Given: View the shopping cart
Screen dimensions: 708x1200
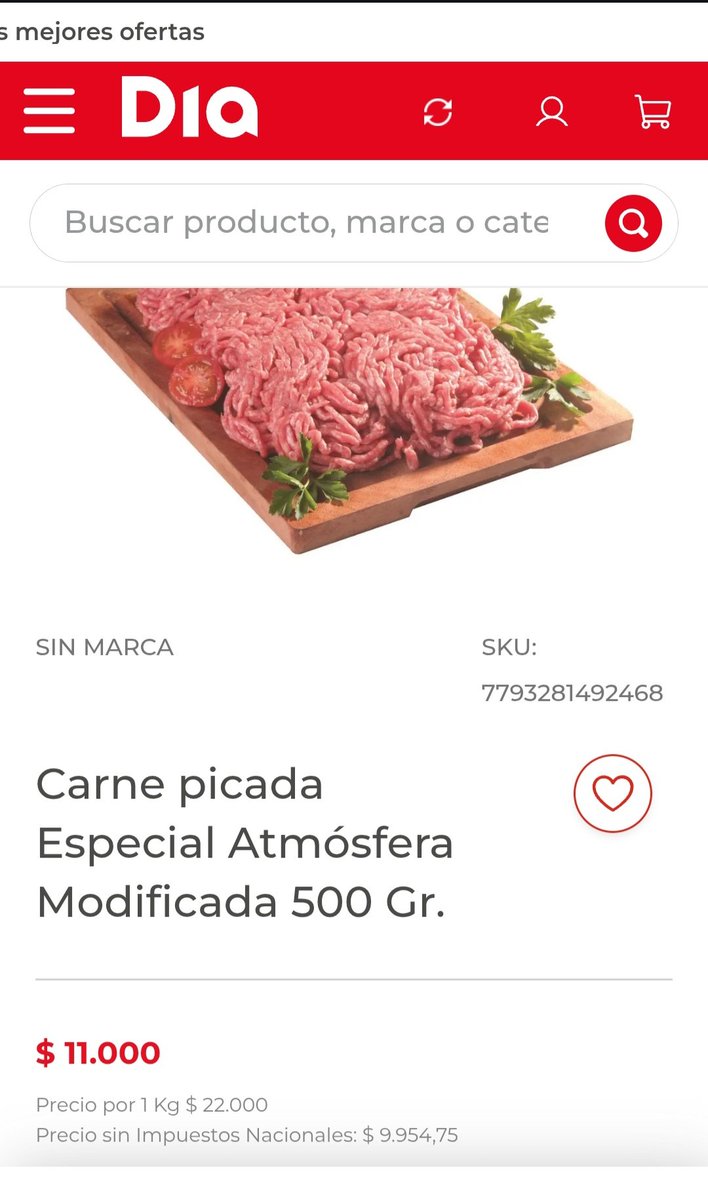Looking at the screenshot, I should pyautogui.click(x=653, y=111).
